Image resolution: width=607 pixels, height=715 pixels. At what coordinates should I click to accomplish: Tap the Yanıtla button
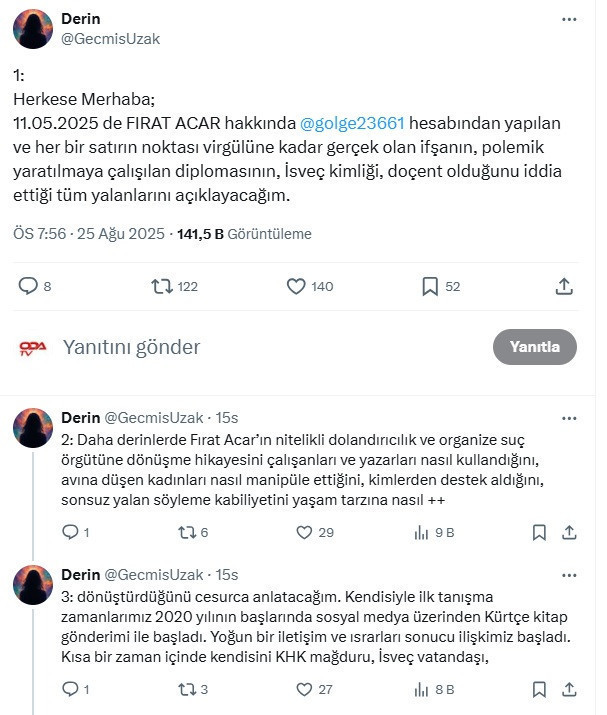coord(535,347)
